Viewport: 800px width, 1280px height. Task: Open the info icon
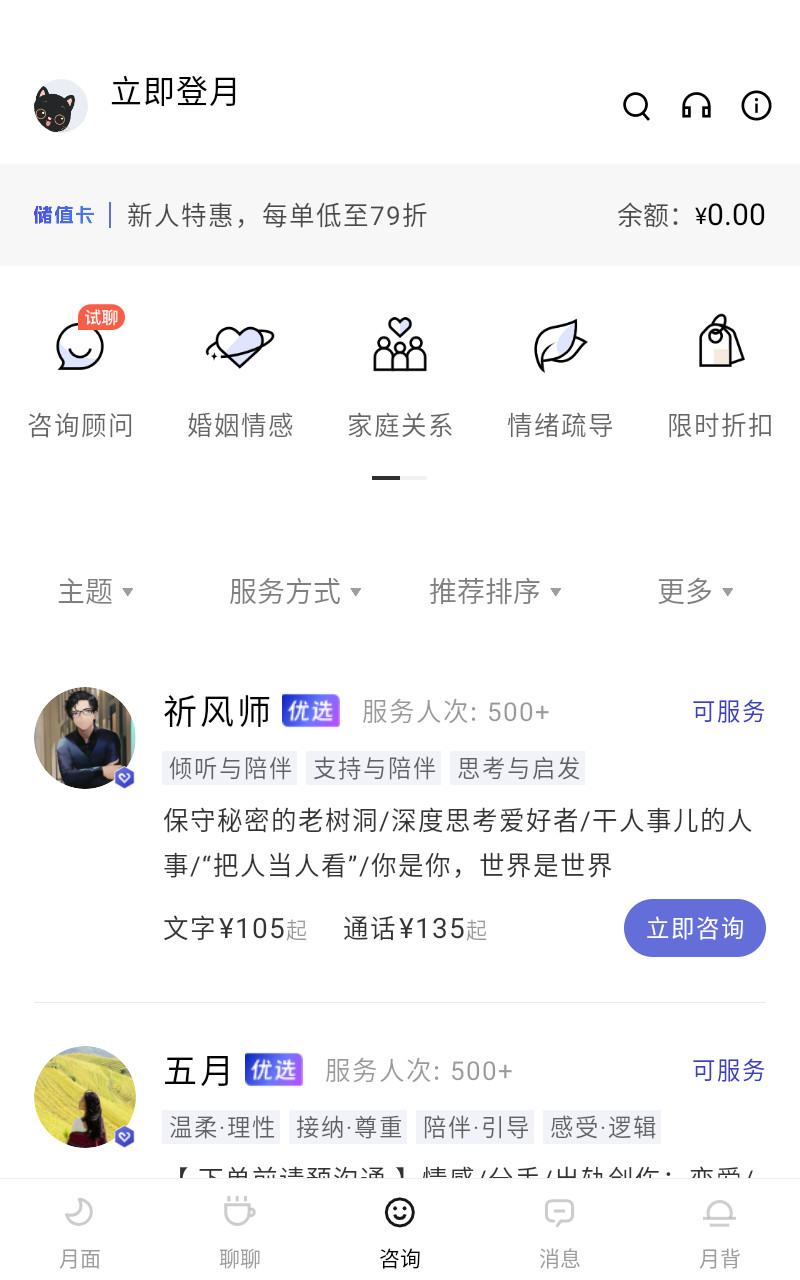click(756, 106)
